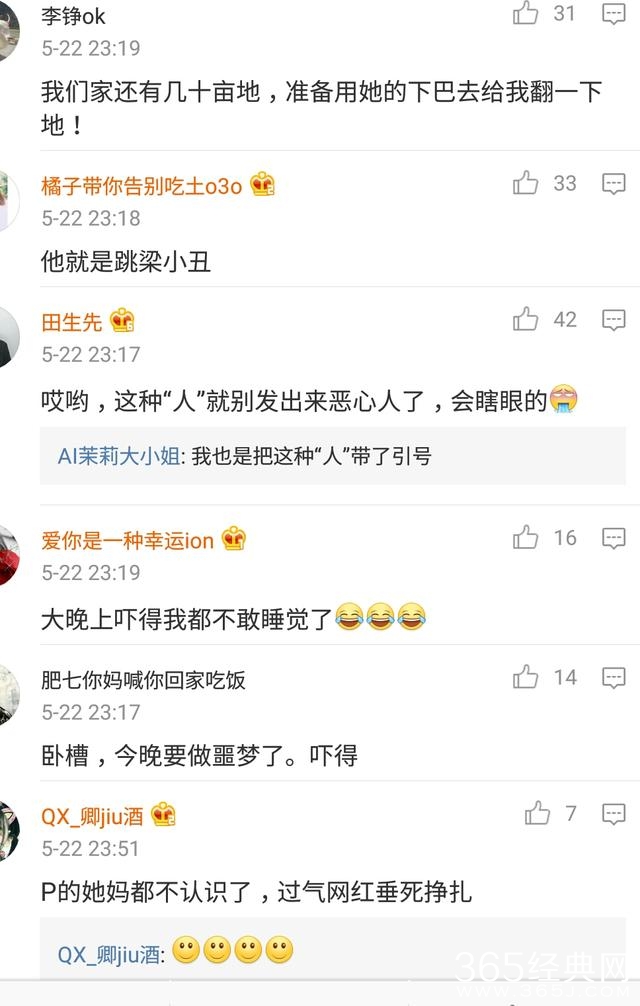Open 田生先's profile page
This screenshot has width=640, height=1006.
tap(71, 322)
